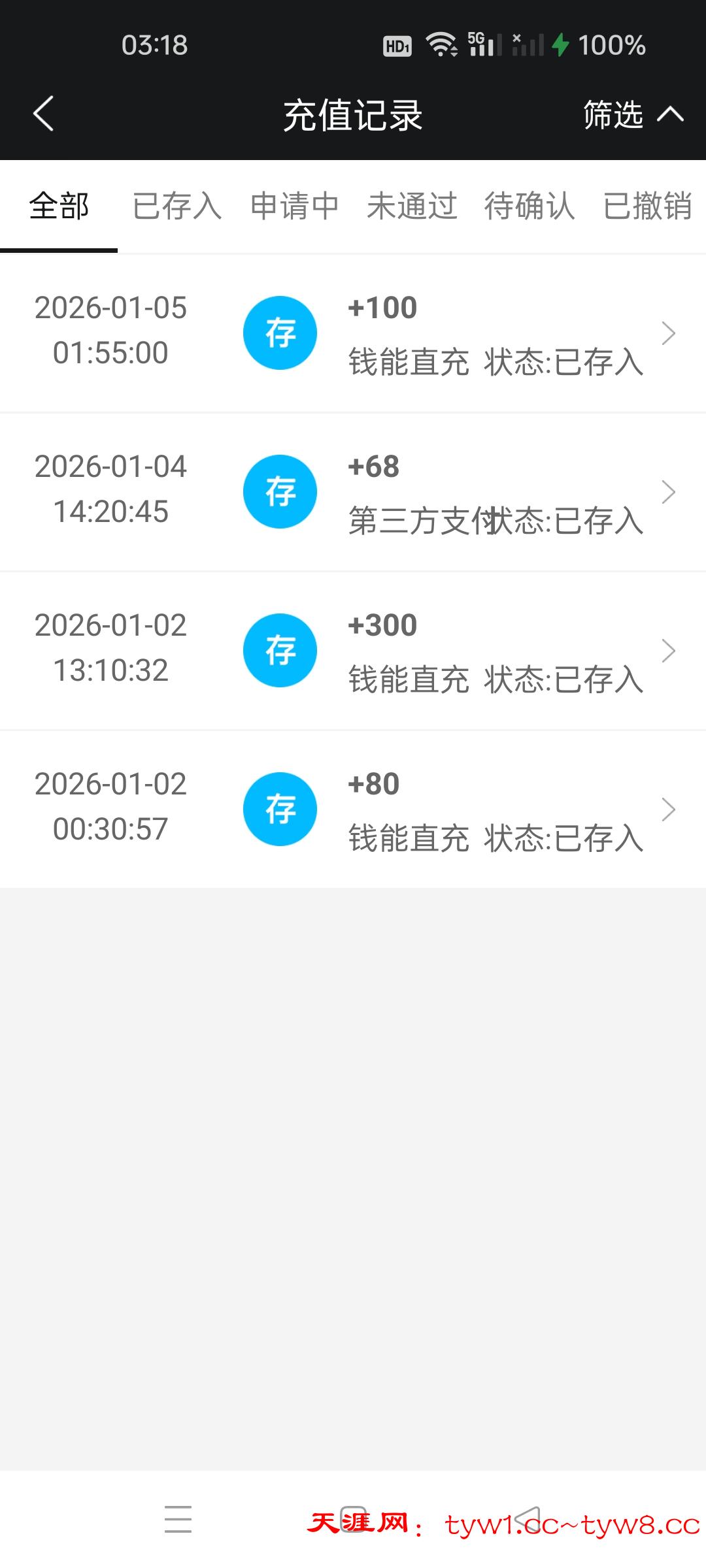Open system recent apps menu button
The image size is (706, 1568).
(x=178, y=1519)
